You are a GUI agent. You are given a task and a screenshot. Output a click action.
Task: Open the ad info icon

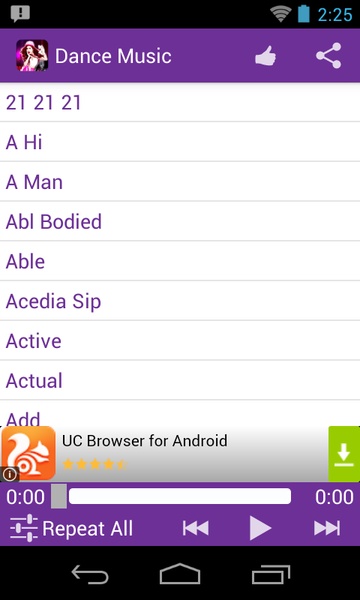tap(9, 474)
